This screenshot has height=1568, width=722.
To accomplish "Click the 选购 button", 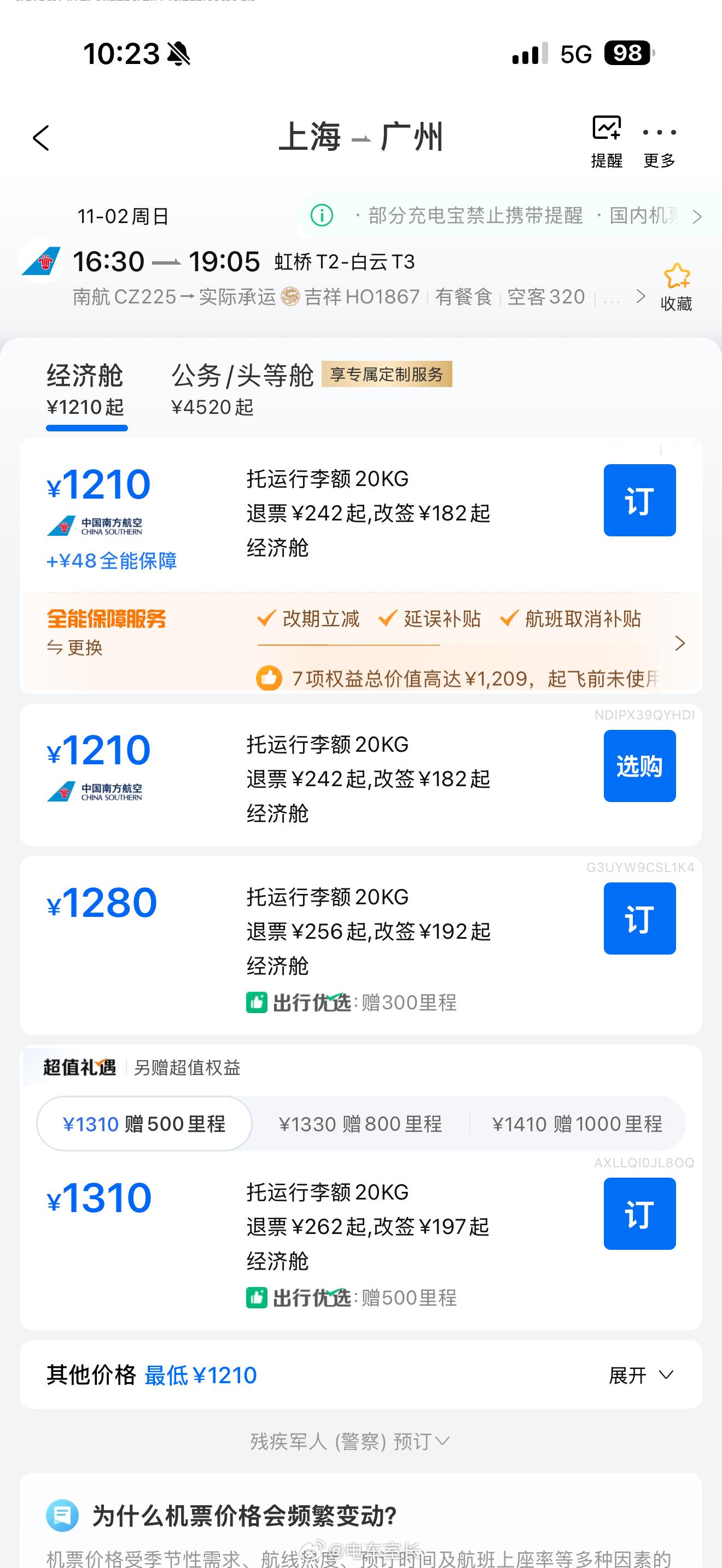I will coord(639,767).
